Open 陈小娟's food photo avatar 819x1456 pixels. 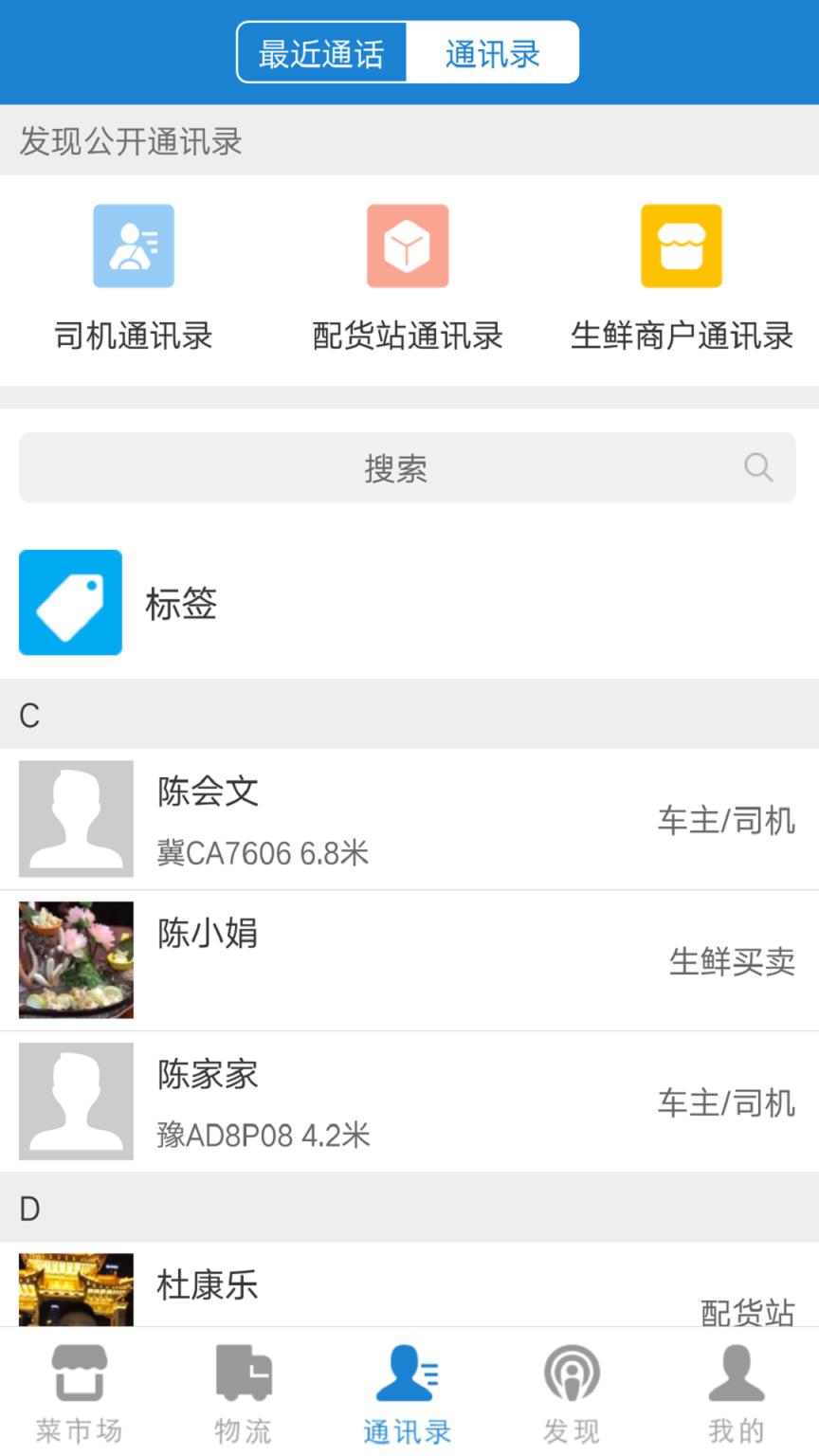(76, 959)
